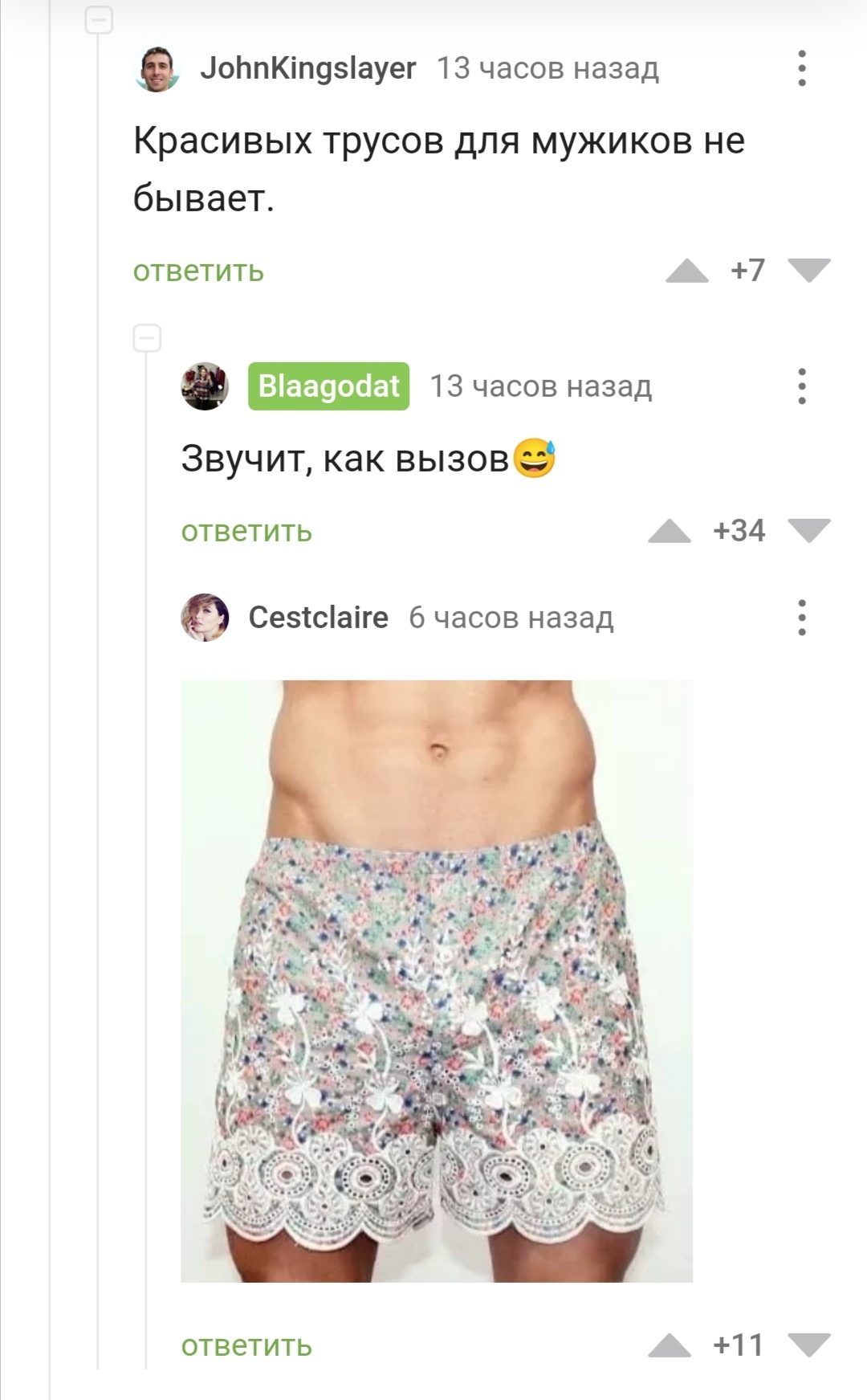This screenshot has width=867, height=1400.
Task: Open Blaagodat's profile name
Action: [328, 386]
